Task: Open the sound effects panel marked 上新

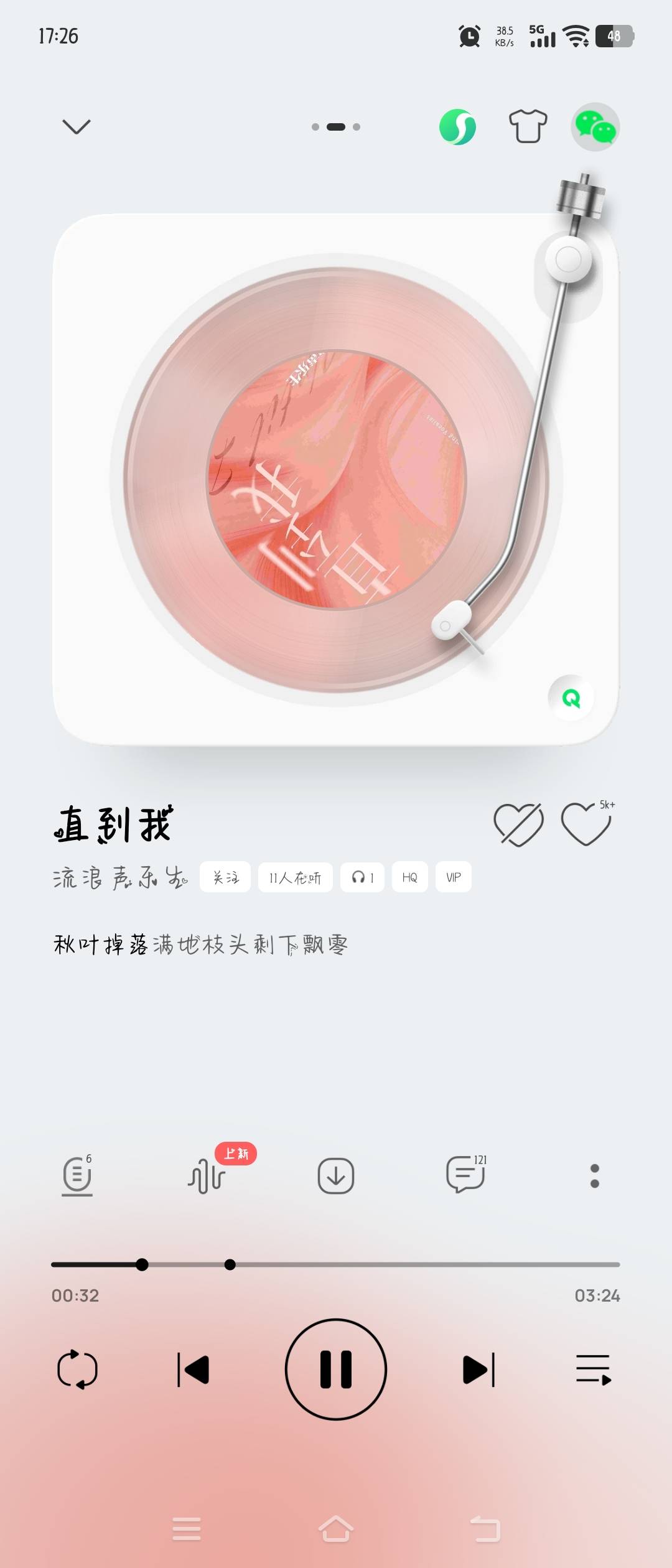Action: coord(207,1175)
